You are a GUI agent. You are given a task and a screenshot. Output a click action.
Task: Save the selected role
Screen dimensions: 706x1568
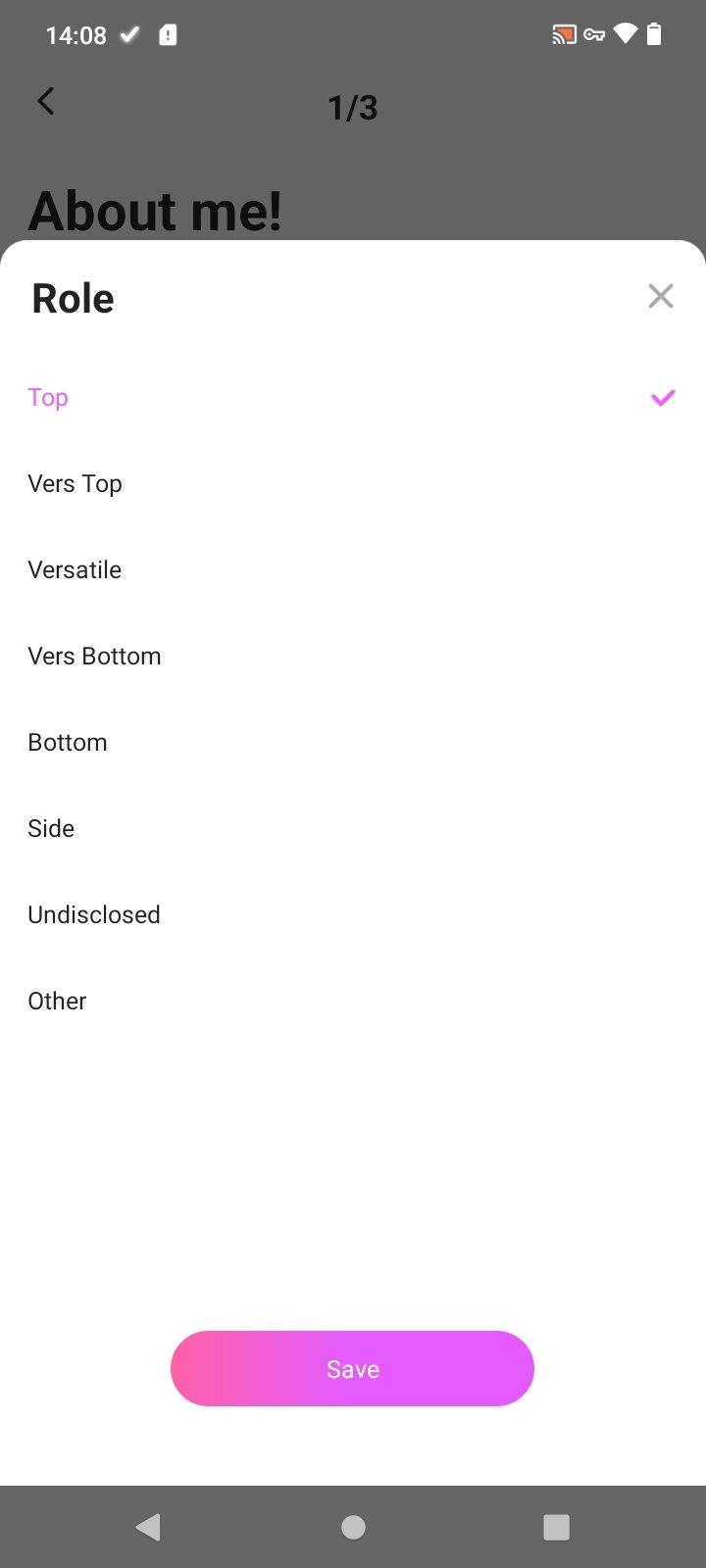tap(352, 1368)
